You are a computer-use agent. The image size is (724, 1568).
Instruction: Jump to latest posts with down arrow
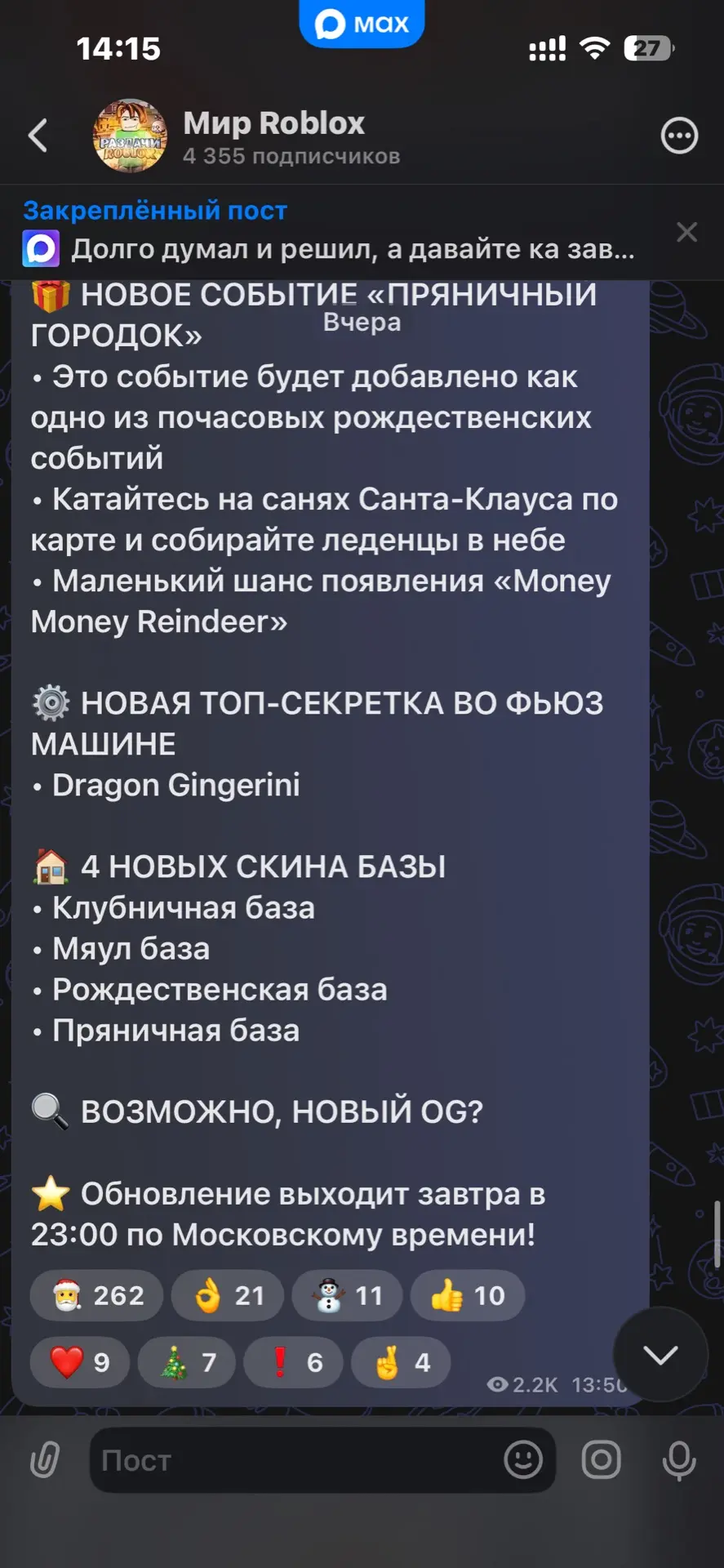(x=660, y=1355)
